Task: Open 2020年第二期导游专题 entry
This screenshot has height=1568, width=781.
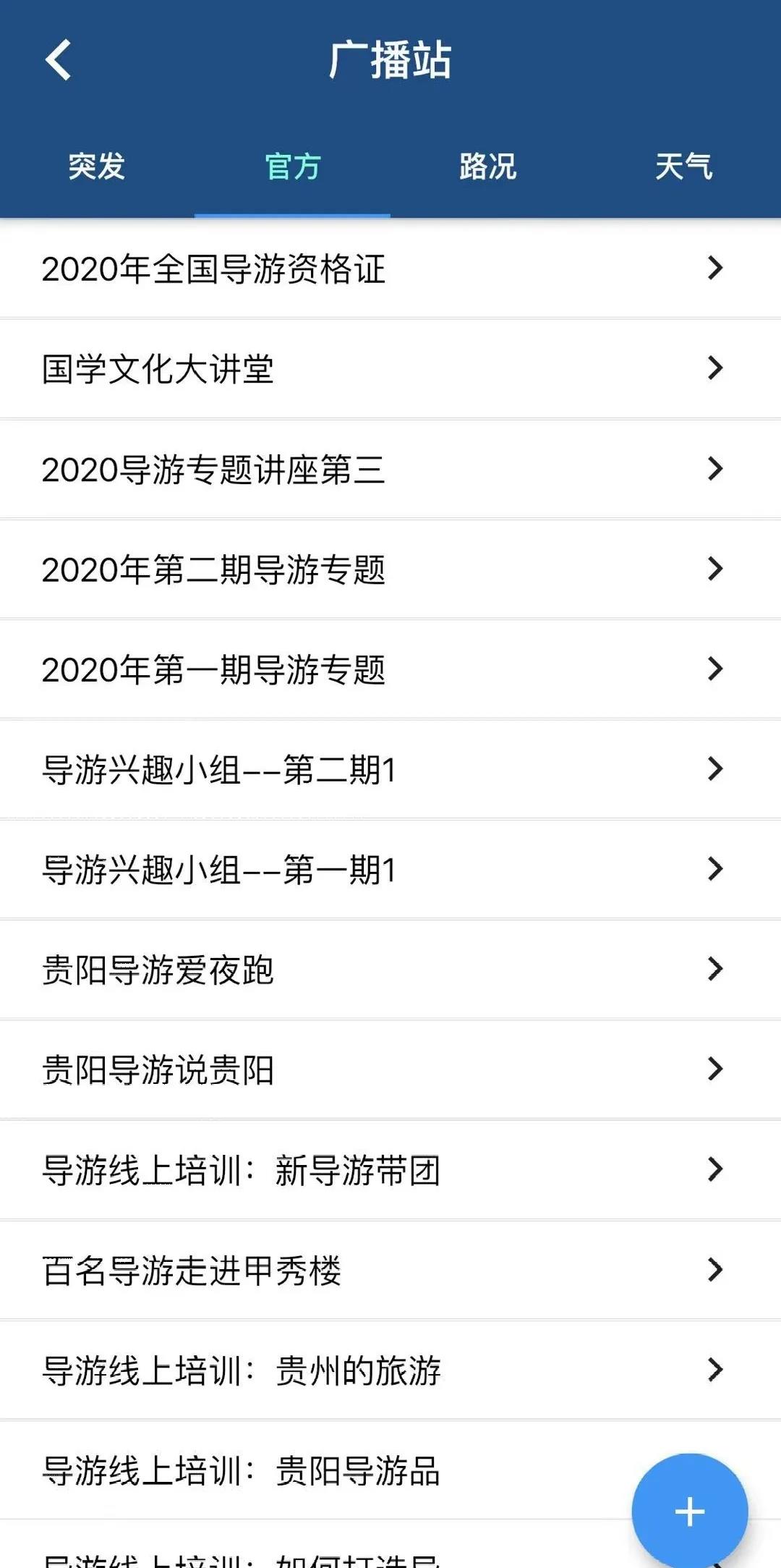Action: (289, 569)
